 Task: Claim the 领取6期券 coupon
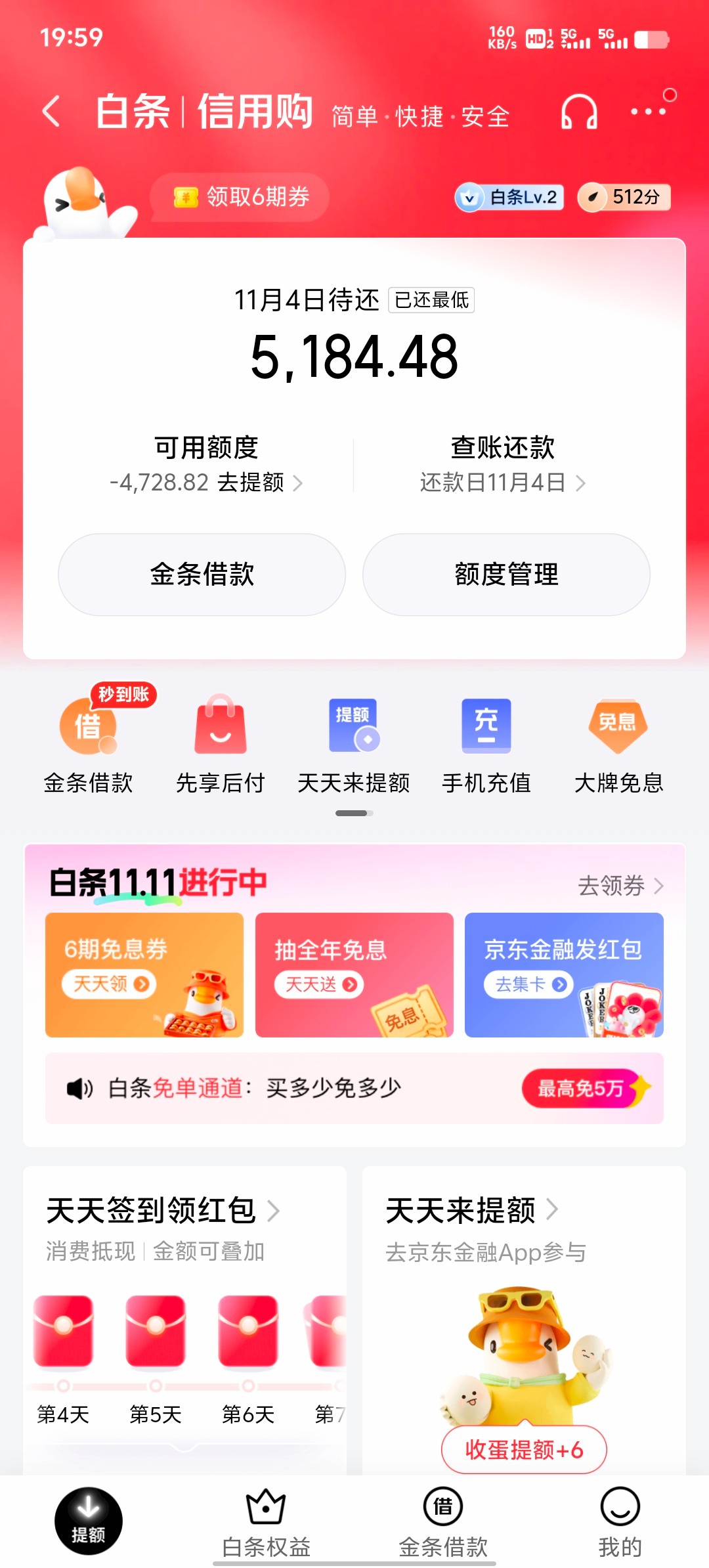click(x=240, y=197)
